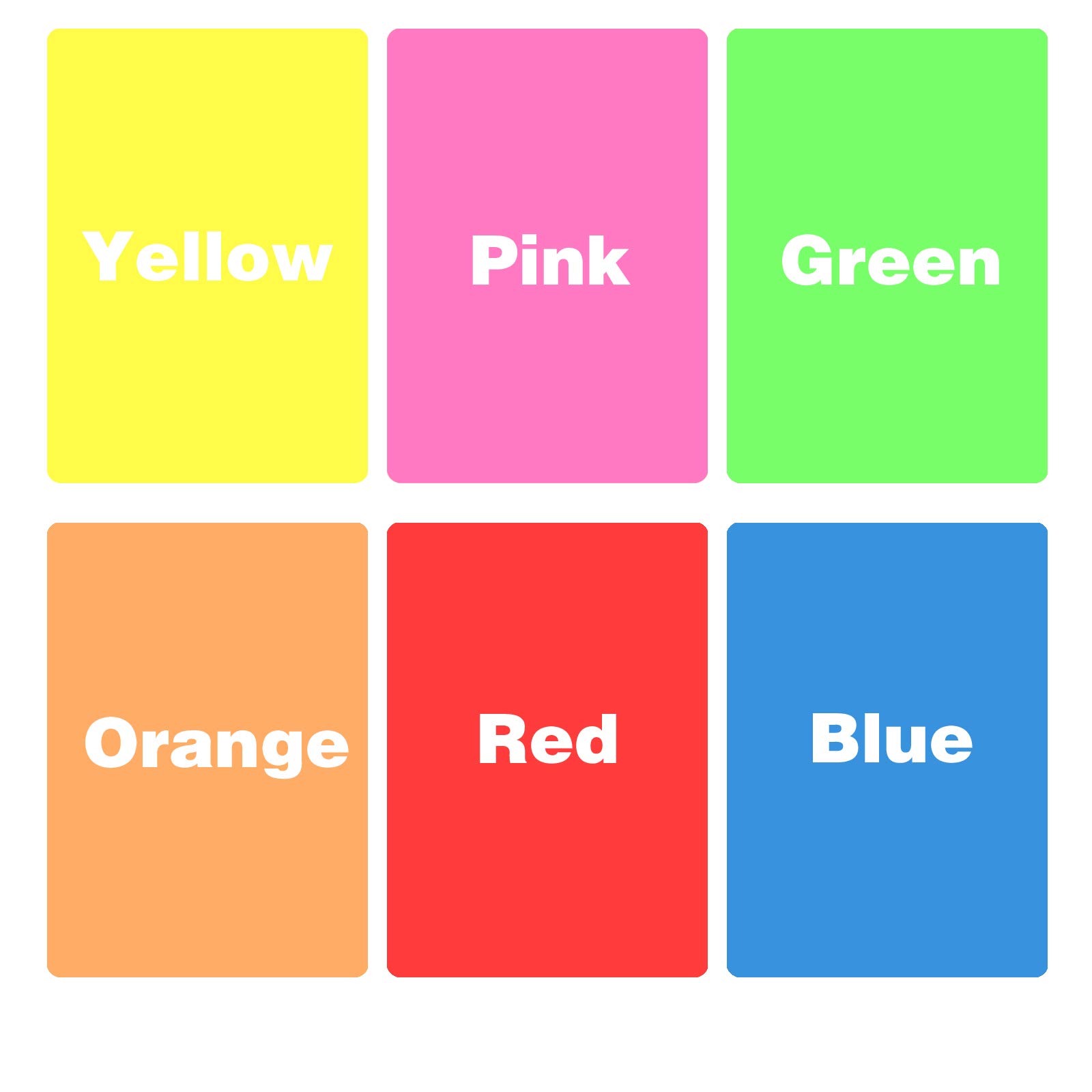Select the Blue card
This screenshot has width=1092, height=1092.
[x=887, y=749]
